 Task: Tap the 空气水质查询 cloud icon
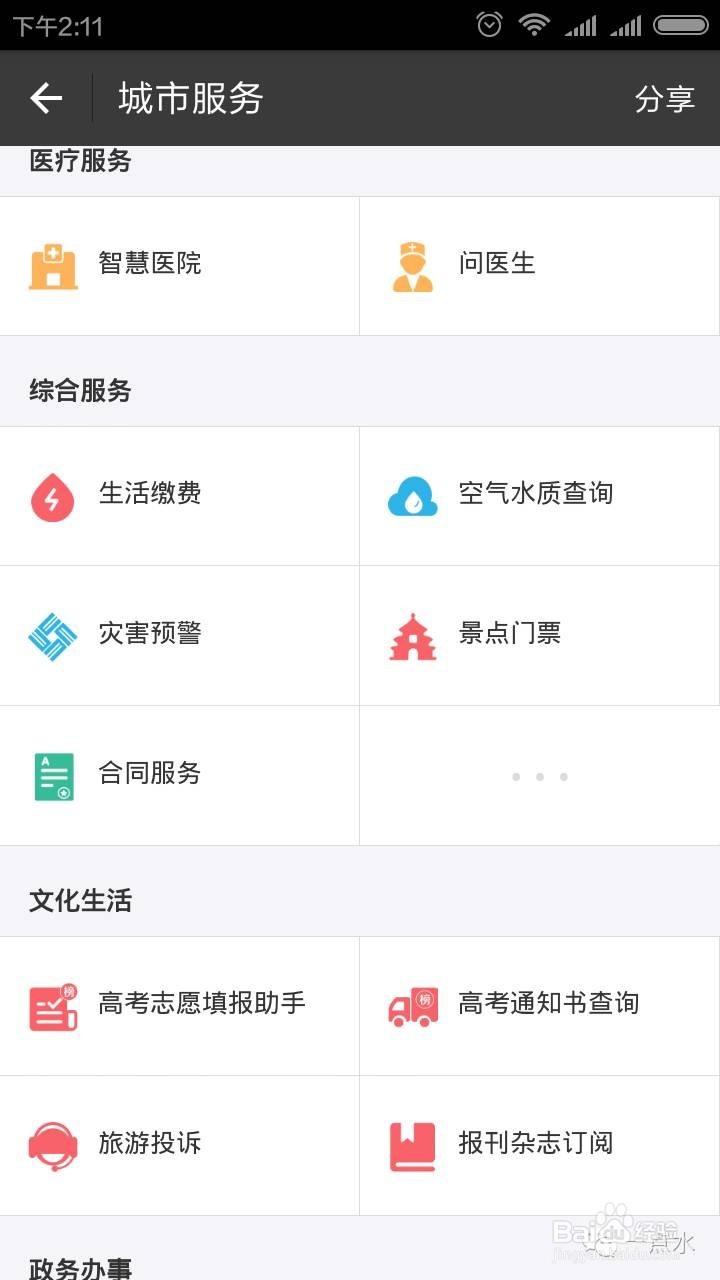pyautogui.click(x=412, y=494)
